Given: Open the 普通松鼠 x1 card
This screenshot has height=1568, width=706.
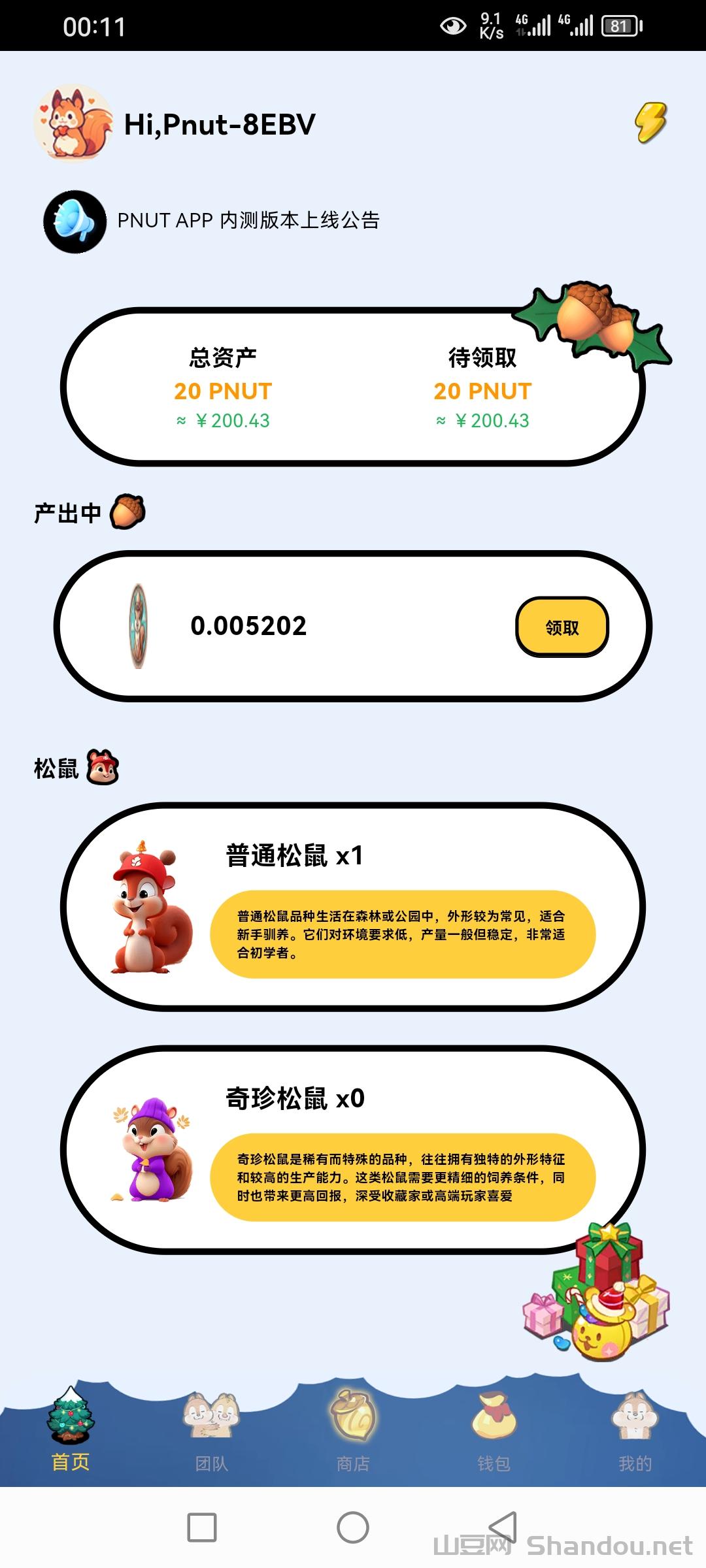Looking at the screenshot, I should click(x=353, y=907).
